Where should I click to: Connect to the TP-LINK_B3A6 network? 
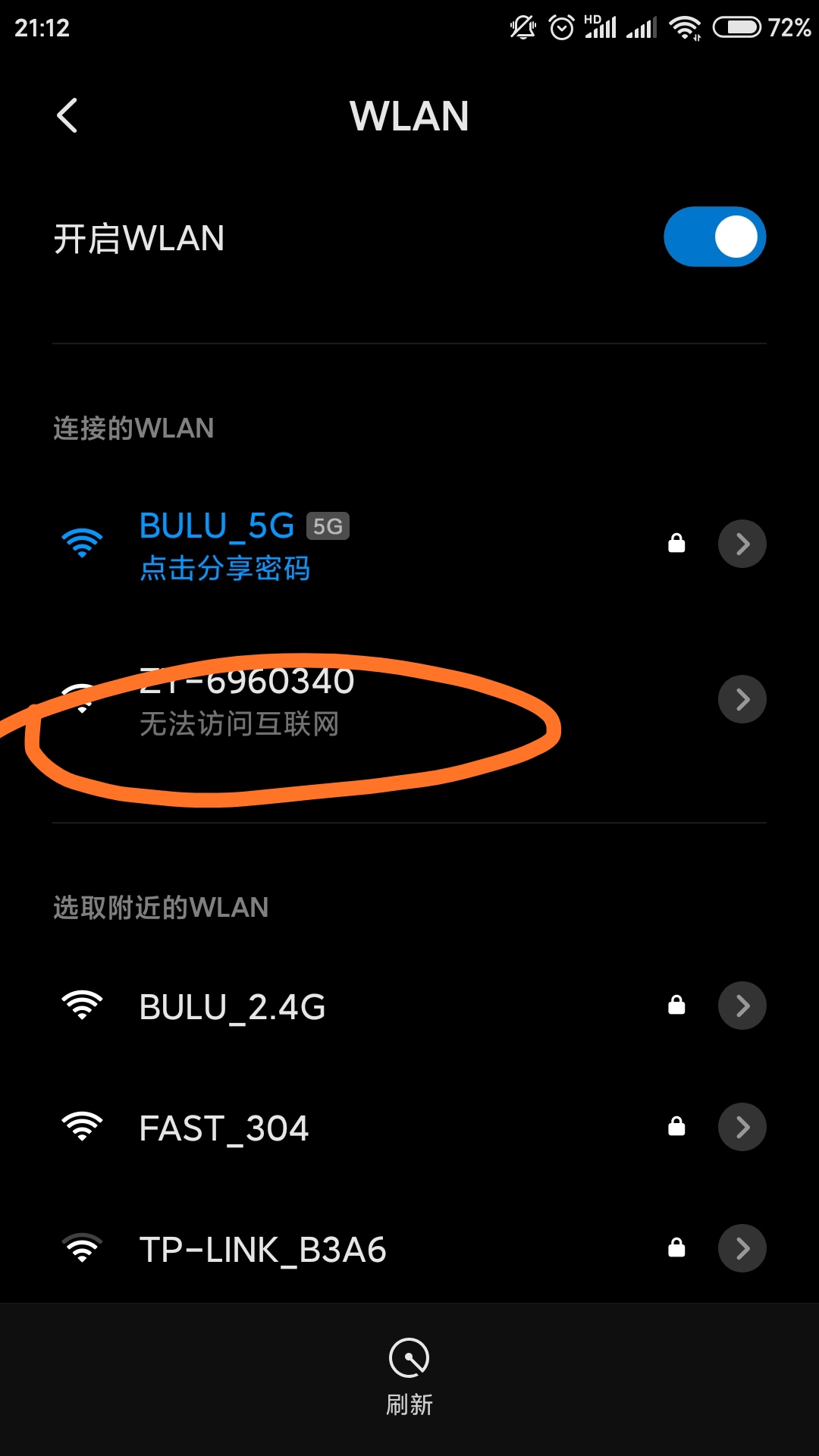point(262,1250)
